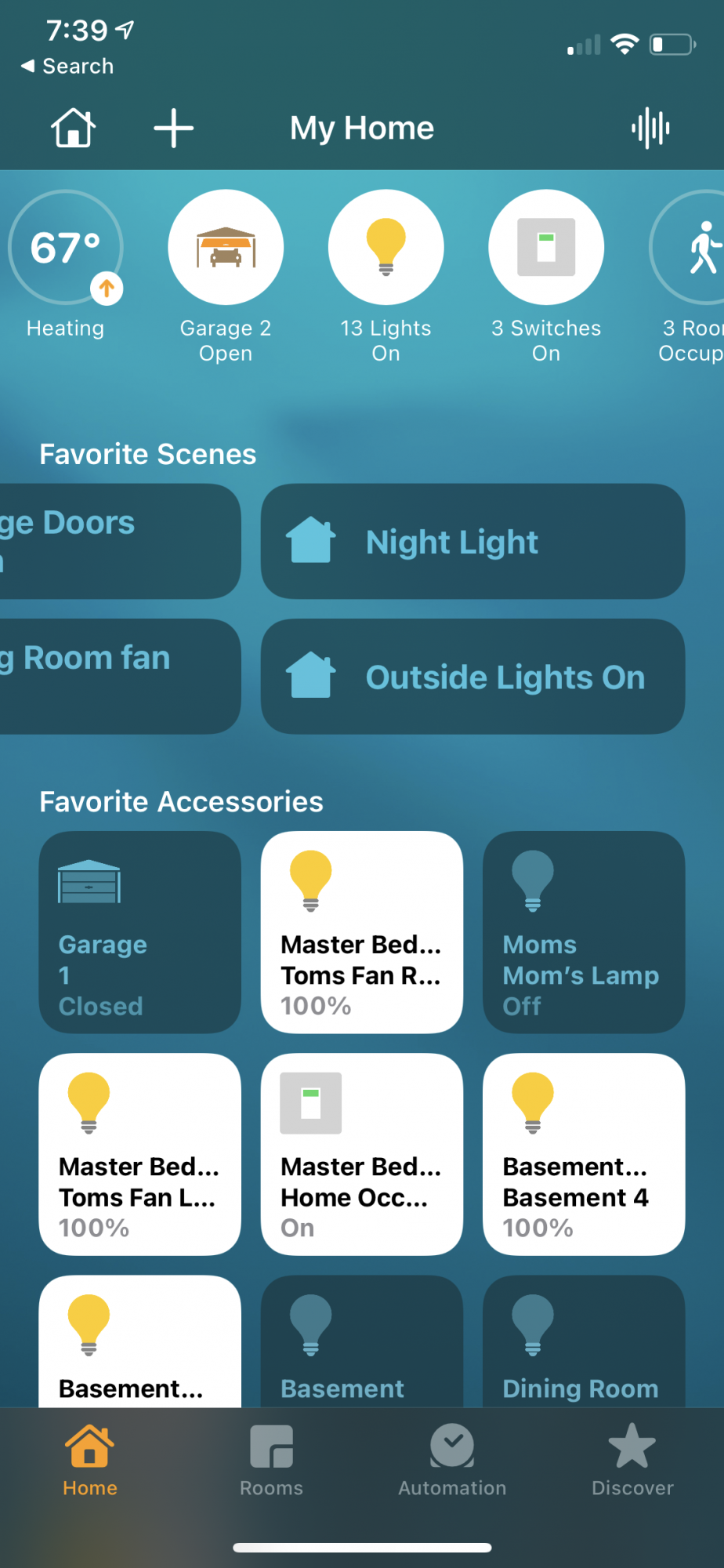Viewport: 724px width, 1568px height.
Task: Open 3 Switches On status
Action: point(546,276)
